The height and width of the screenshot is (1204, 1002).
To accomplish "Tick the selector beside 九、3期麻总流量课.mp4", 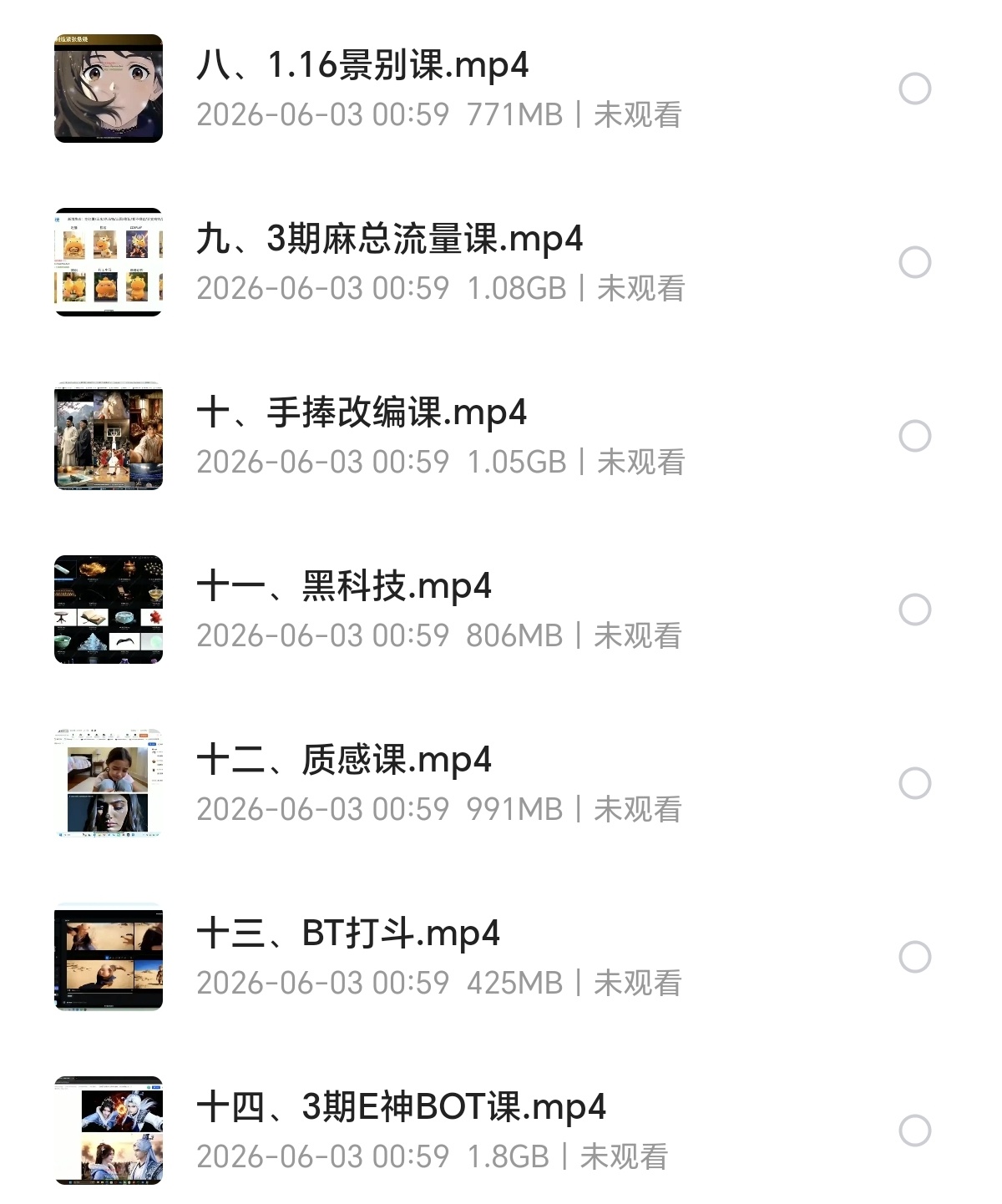I will (914, 262).
